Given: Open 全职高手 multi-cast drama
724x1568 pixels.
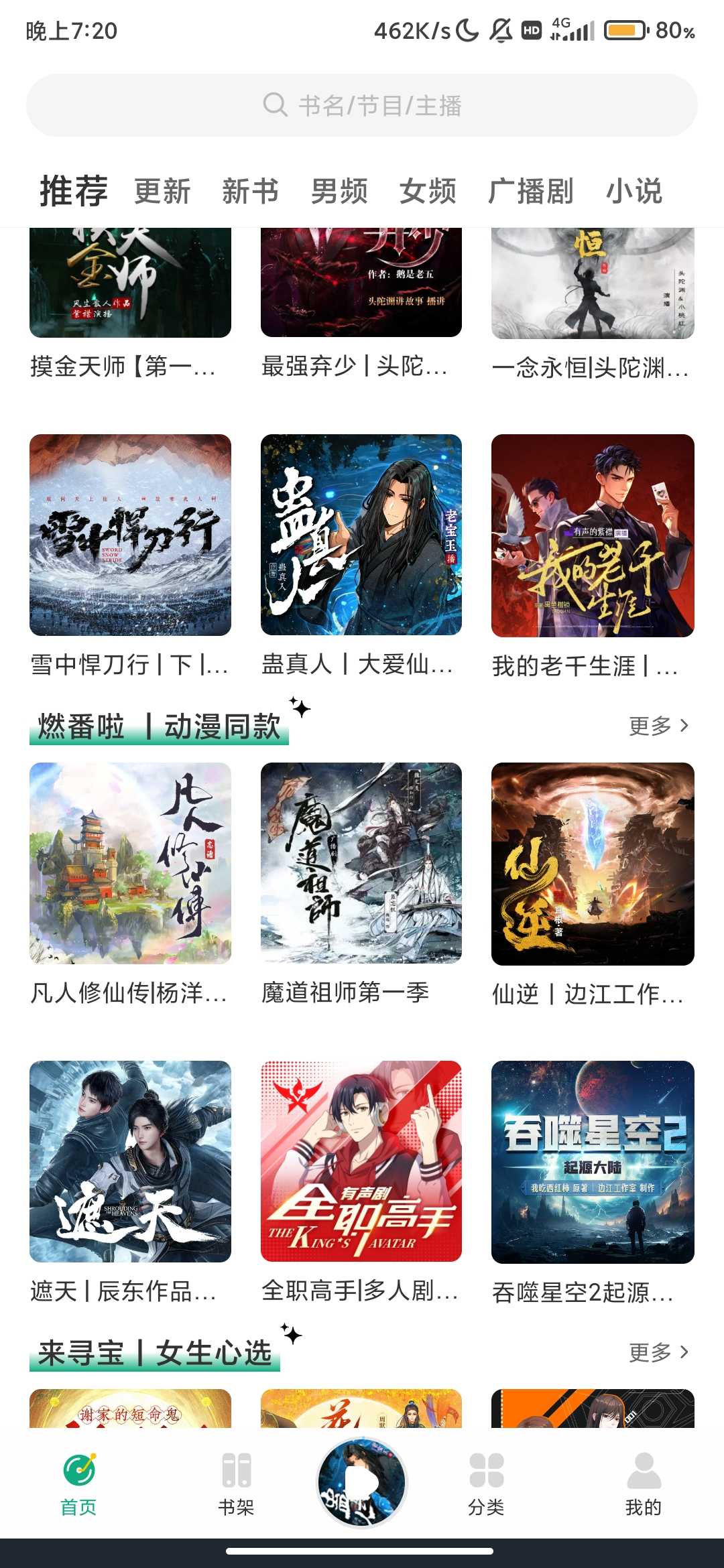Looking at the screenshot, I should [361, 1161].
